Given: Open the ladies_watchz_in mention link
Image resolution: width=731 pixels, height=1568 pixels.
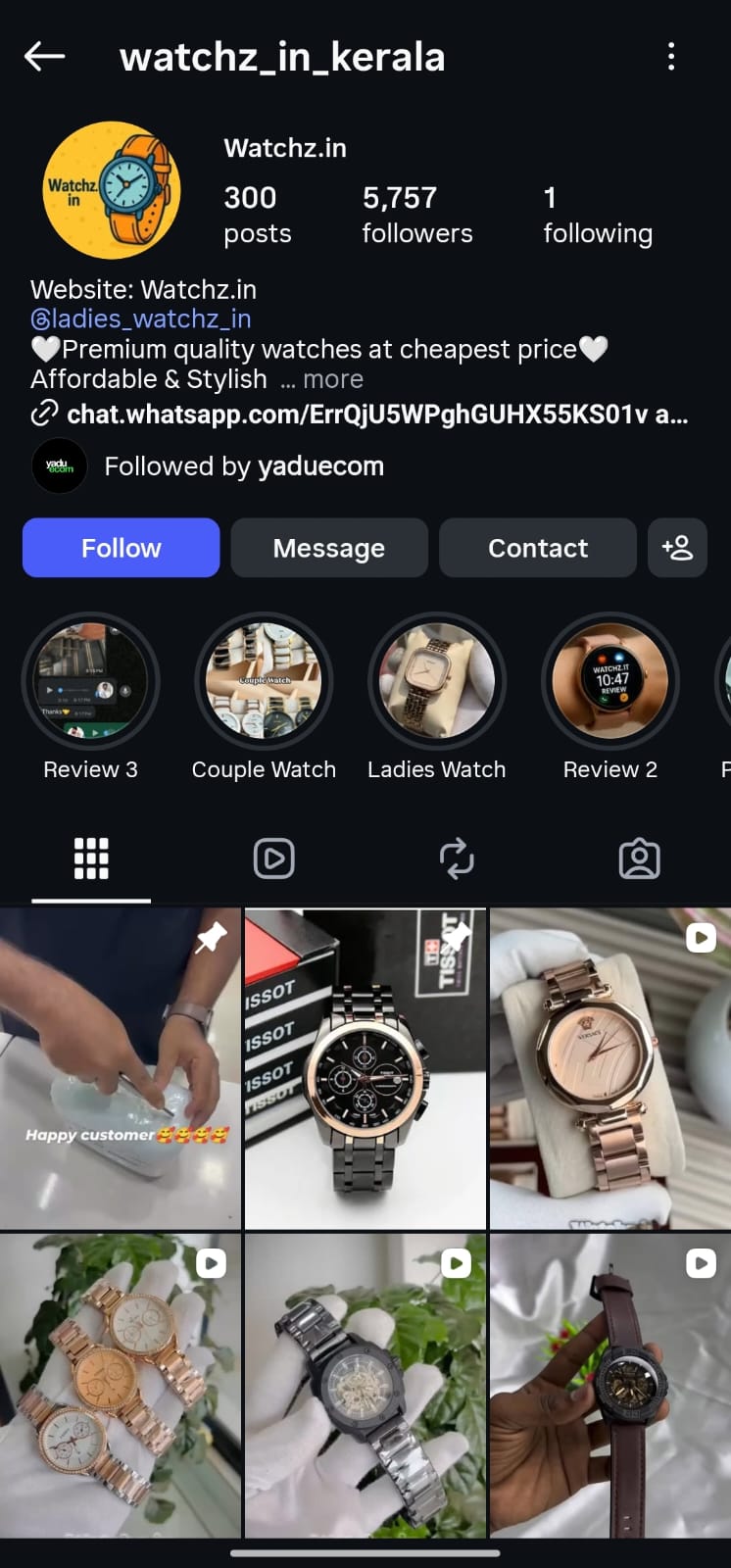Looking at the screenshot, I should point(140,318).
